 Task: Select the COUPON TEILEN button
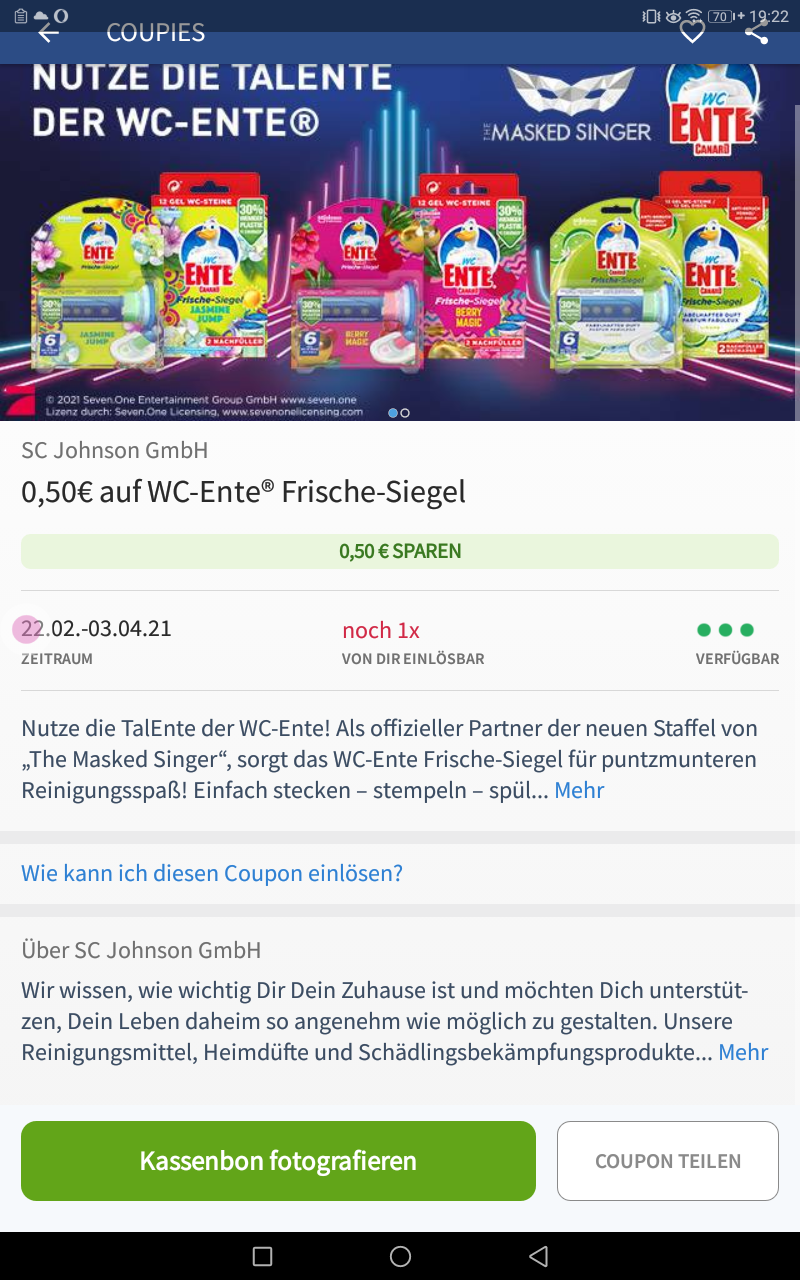668,1161
